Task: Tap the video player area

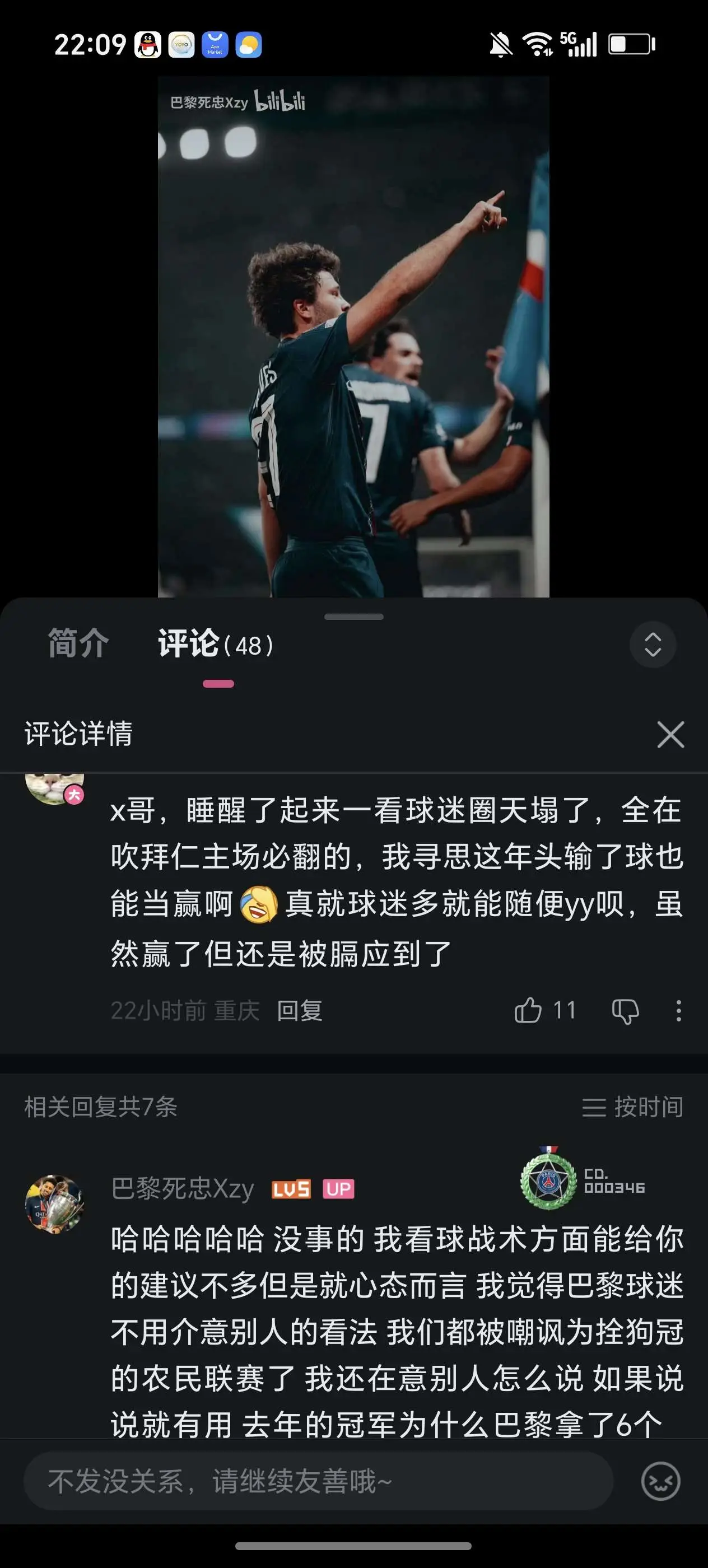Action: tap(353, 337)
